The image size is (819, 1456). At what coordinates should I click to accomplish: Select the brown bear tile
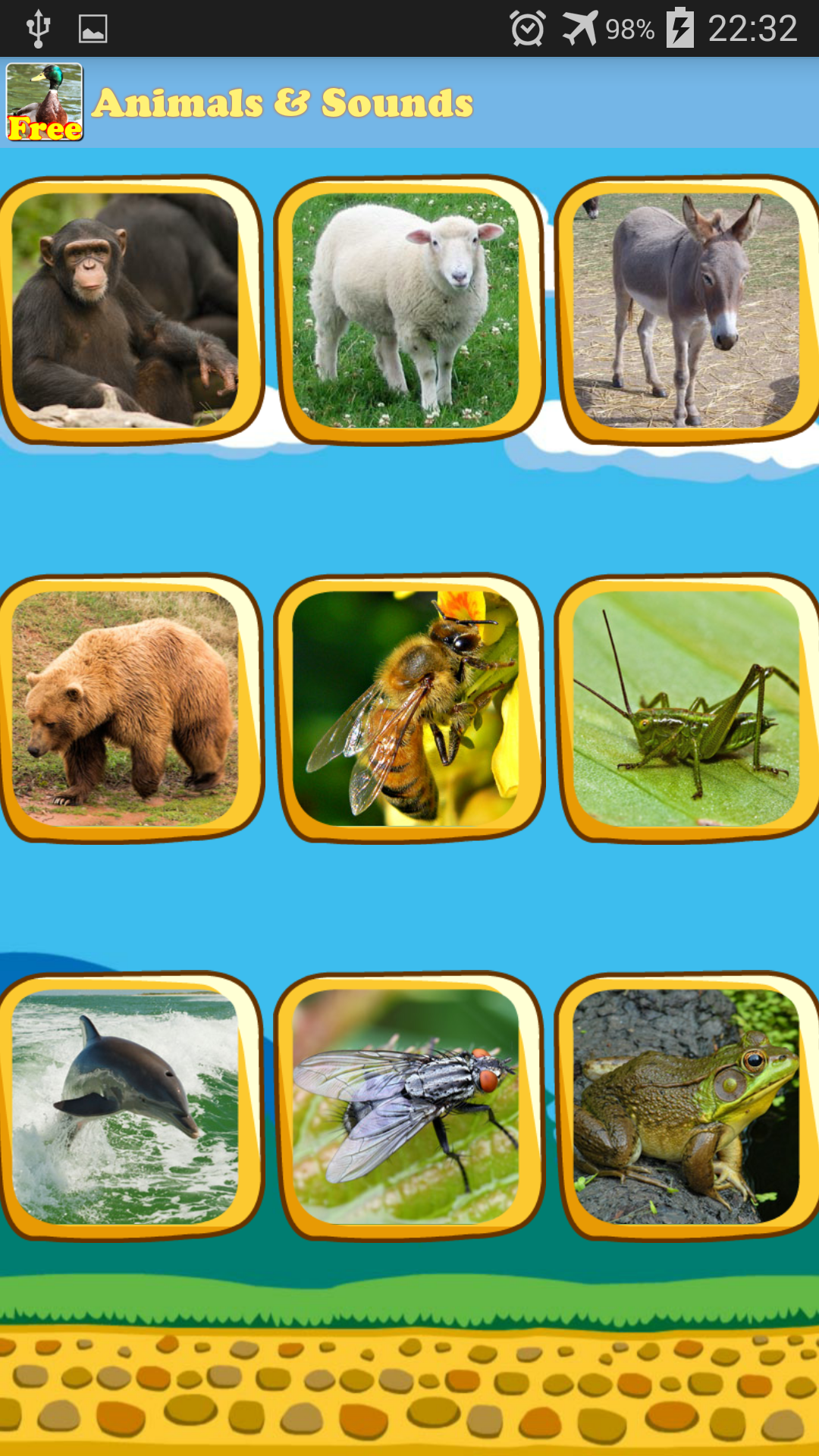click(125, 708)
